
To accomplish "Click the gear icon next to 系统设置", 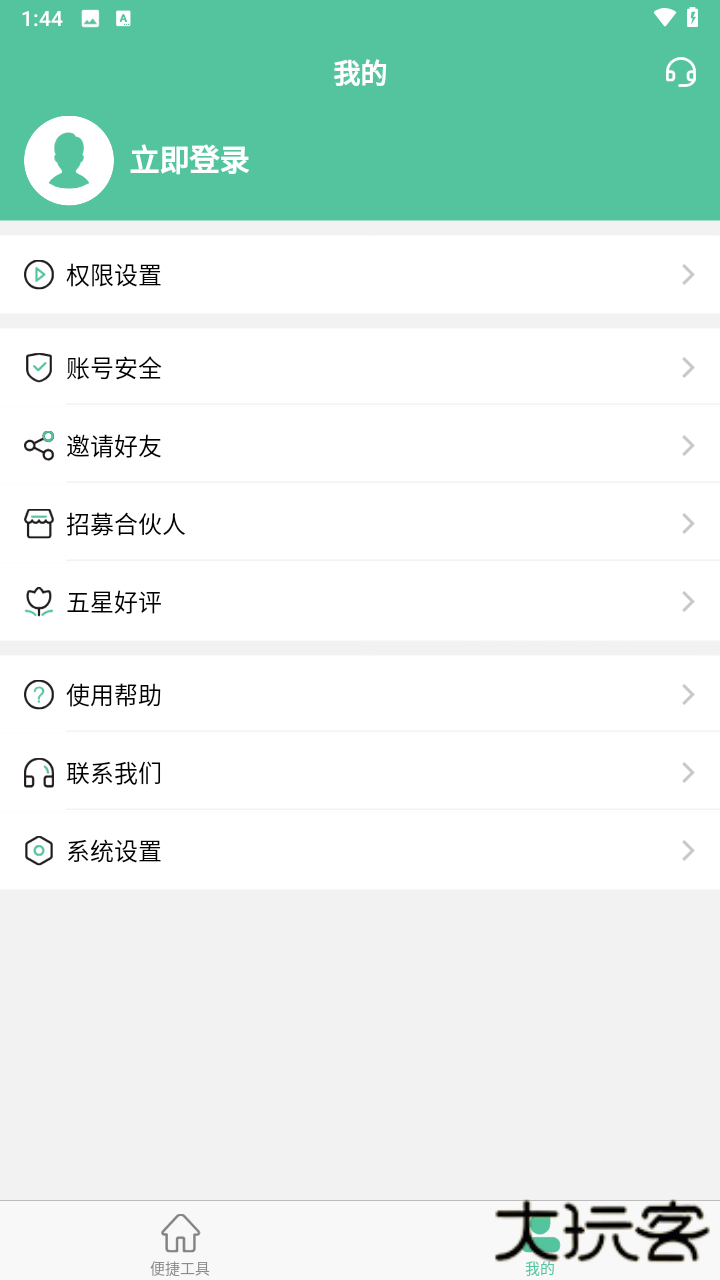I will pos(38,850).
